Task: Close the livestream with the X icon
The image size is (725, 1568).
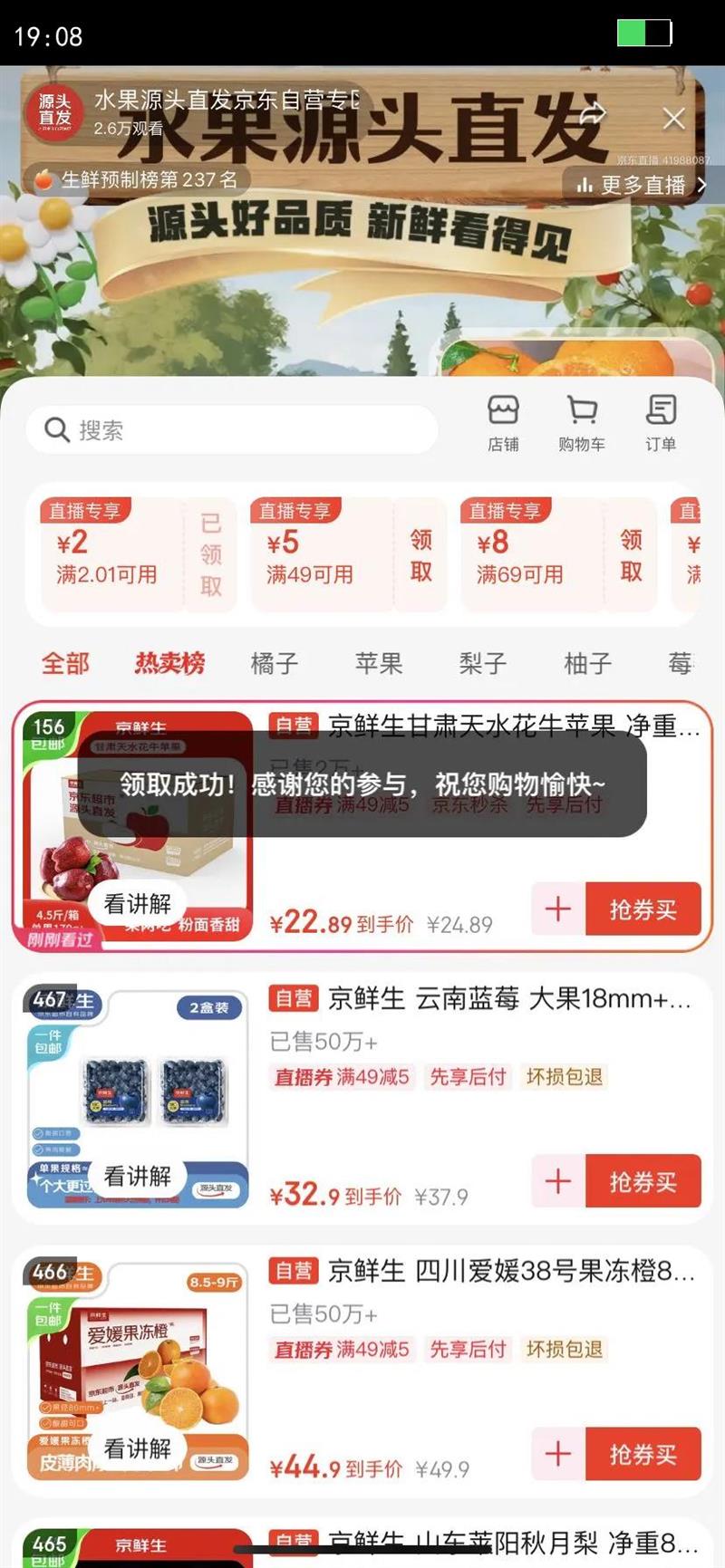Action: [x=673, y=118]
